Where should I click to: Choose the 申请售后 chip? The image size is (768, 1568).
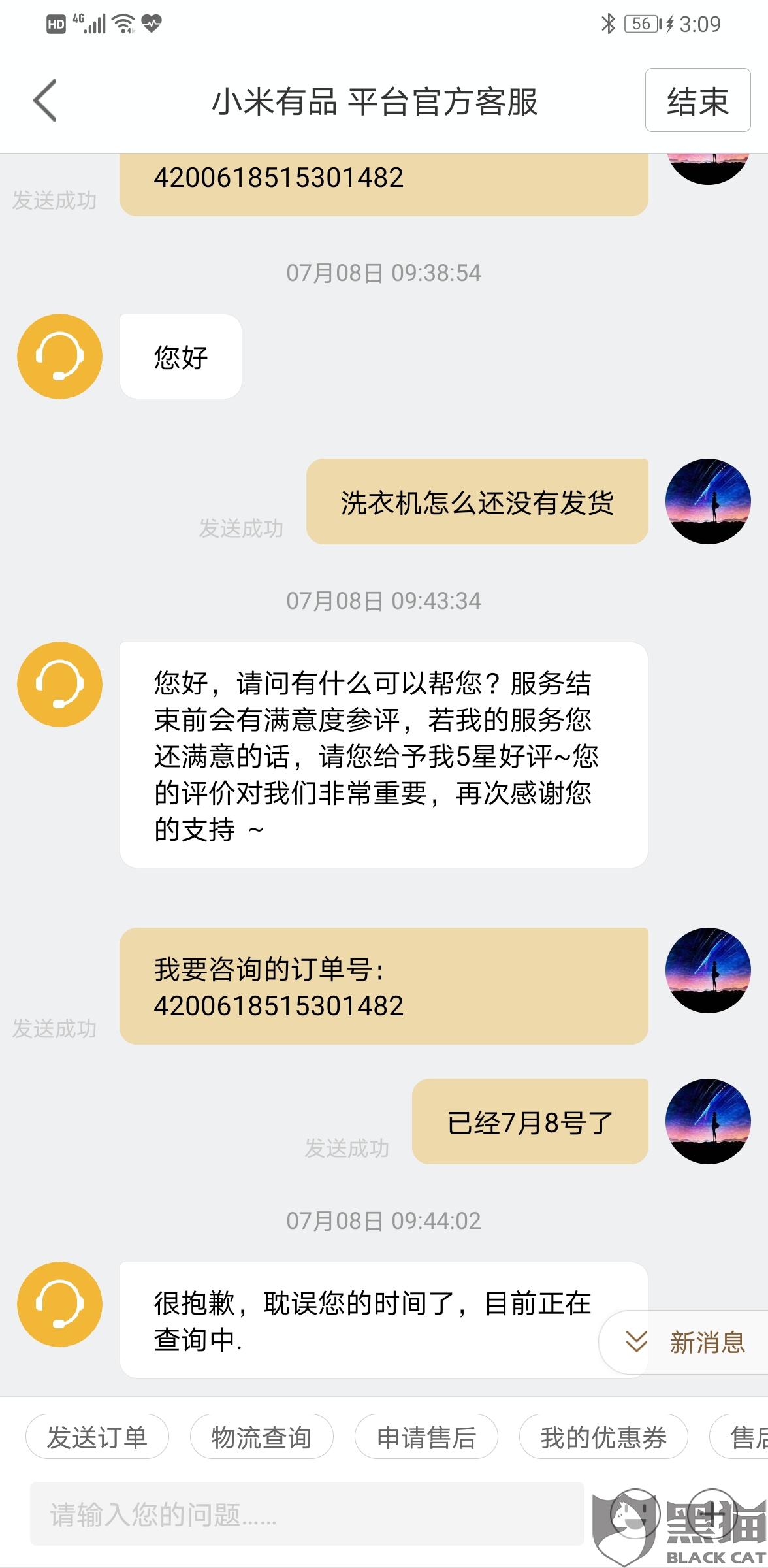point(426,1437)
